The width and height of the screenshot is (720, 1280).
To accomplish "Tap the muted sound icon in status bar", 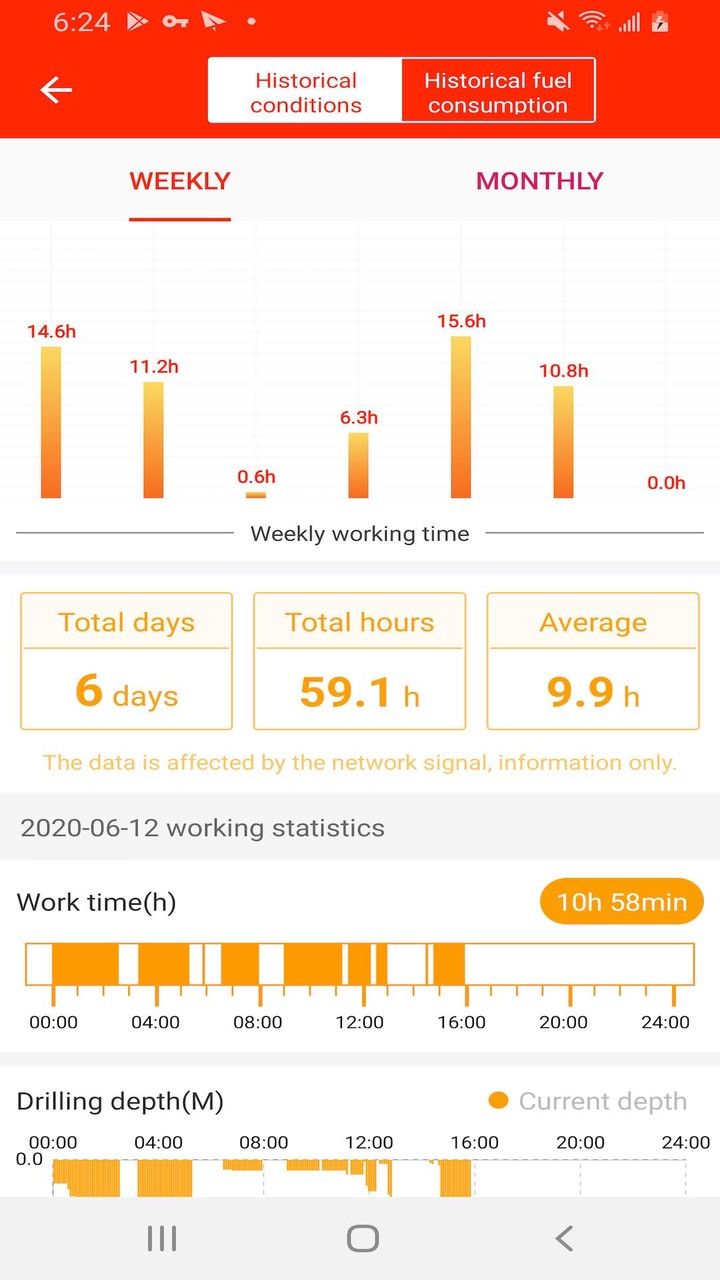I will pyautogui.click(x=558, y=20).
